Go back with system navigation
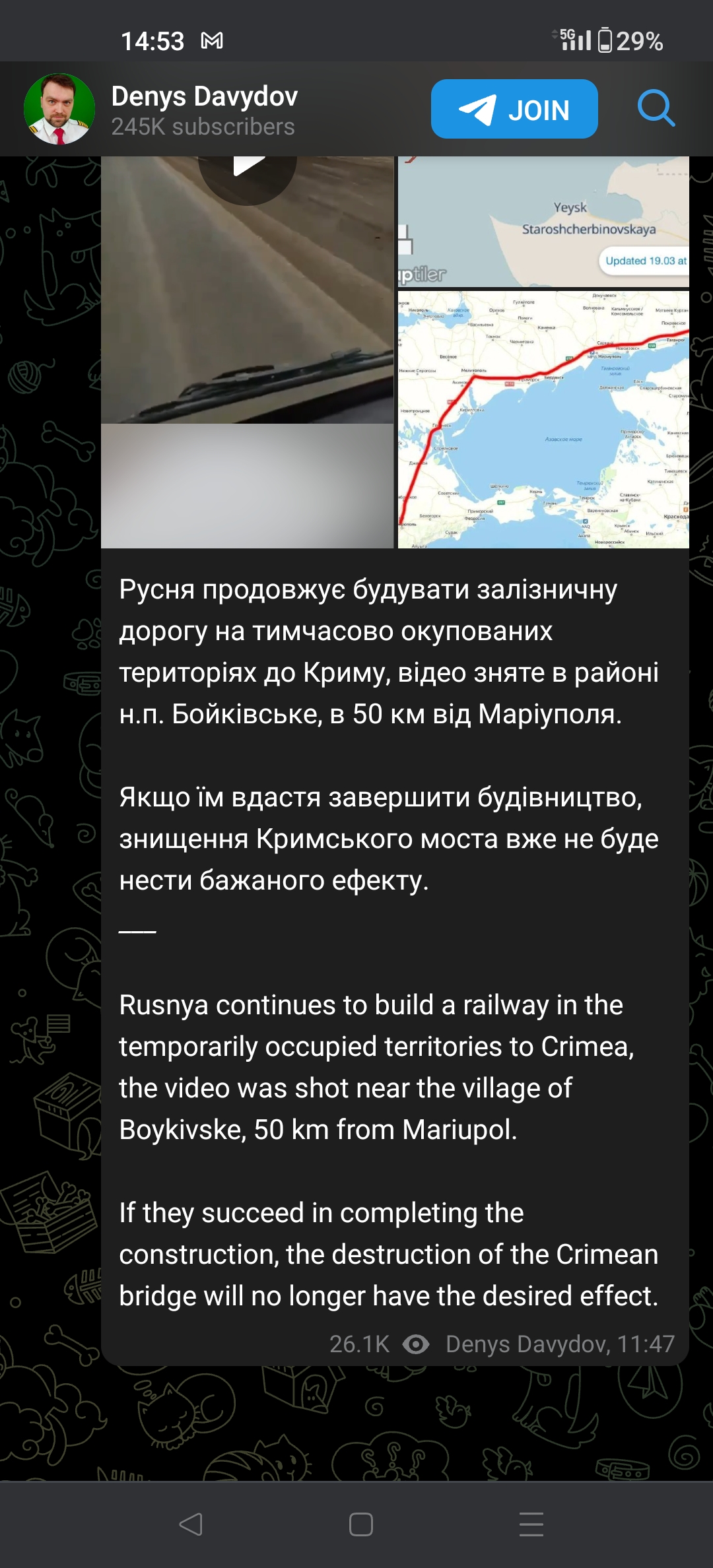713x1568 pixels. (191, 1524)
